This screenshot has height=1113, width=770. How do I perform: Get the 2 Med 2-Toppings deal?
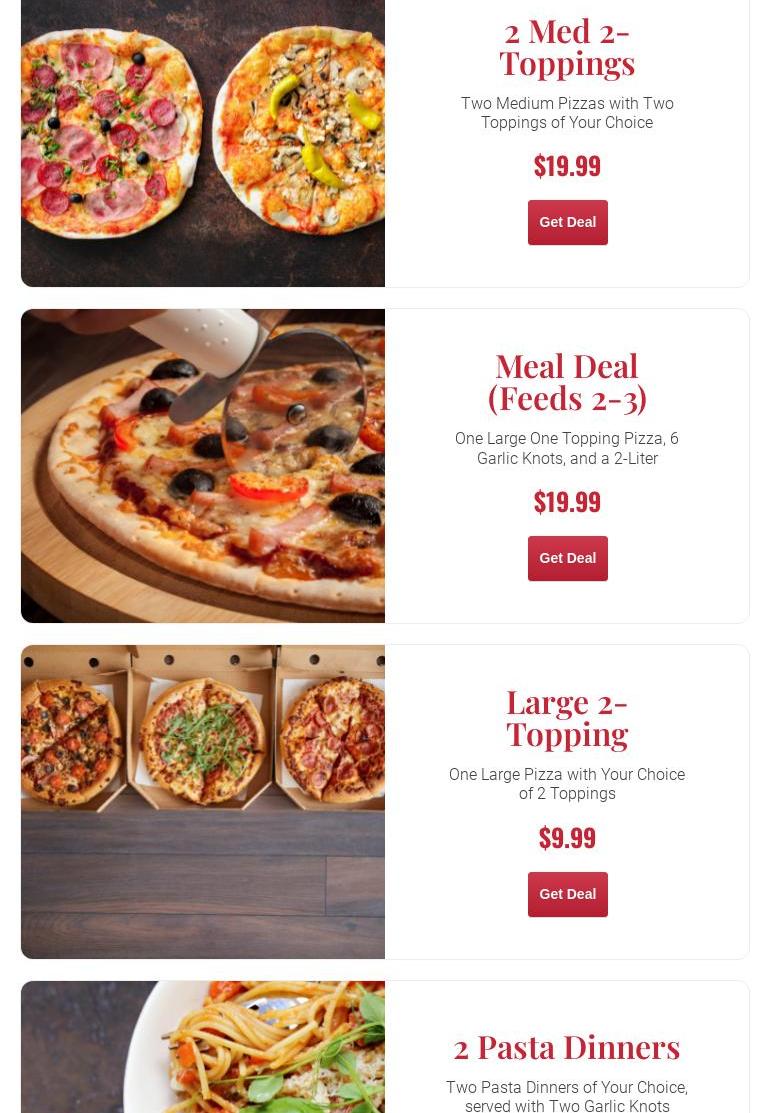pos(567,222)
